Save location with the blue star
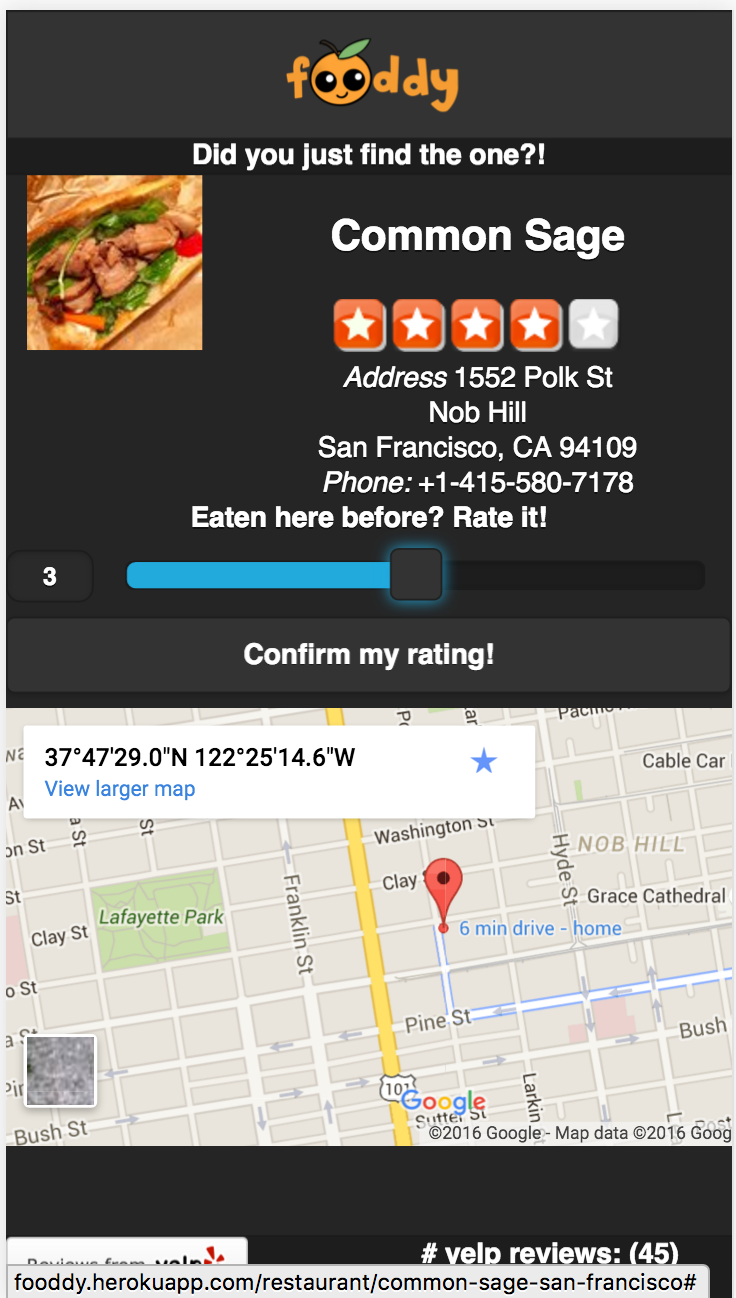The image size is (736, 1298). tap(484, 762)
